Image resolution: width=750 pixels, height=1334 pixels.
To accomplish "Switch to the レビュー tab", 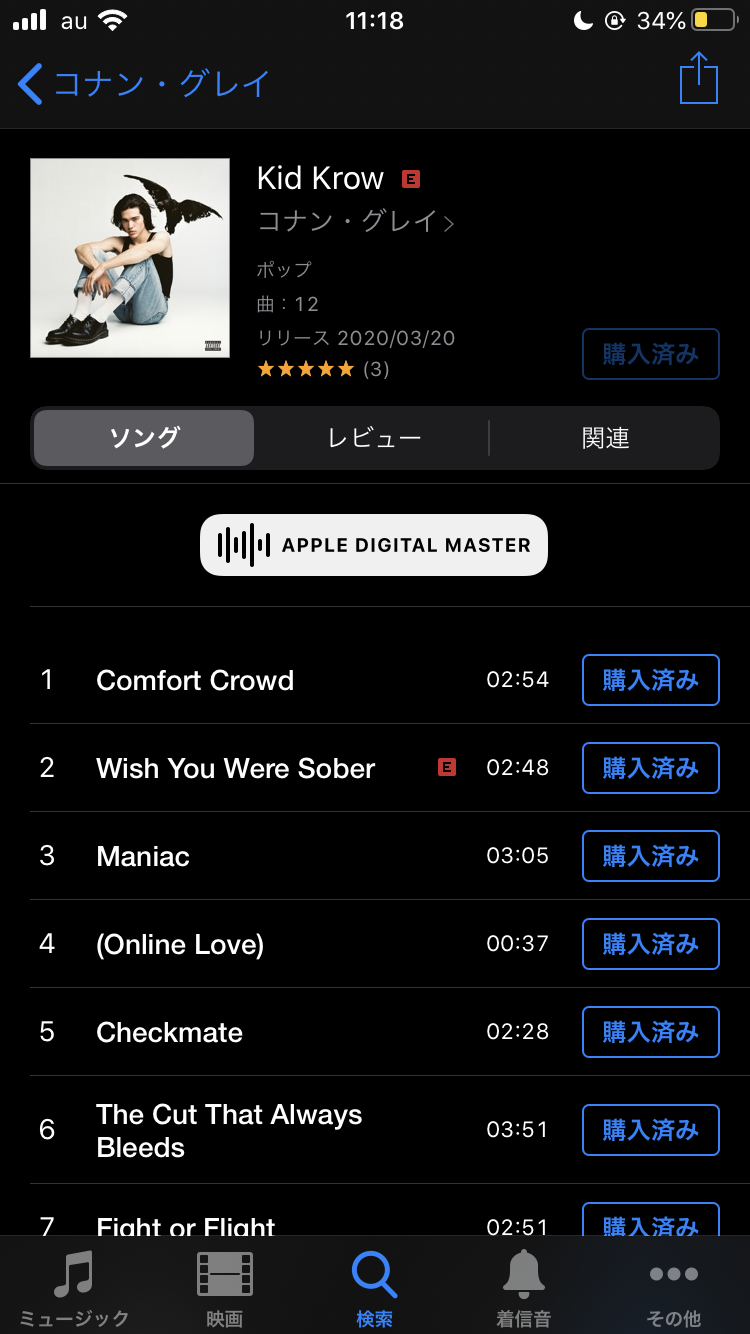I will (374, 438).
